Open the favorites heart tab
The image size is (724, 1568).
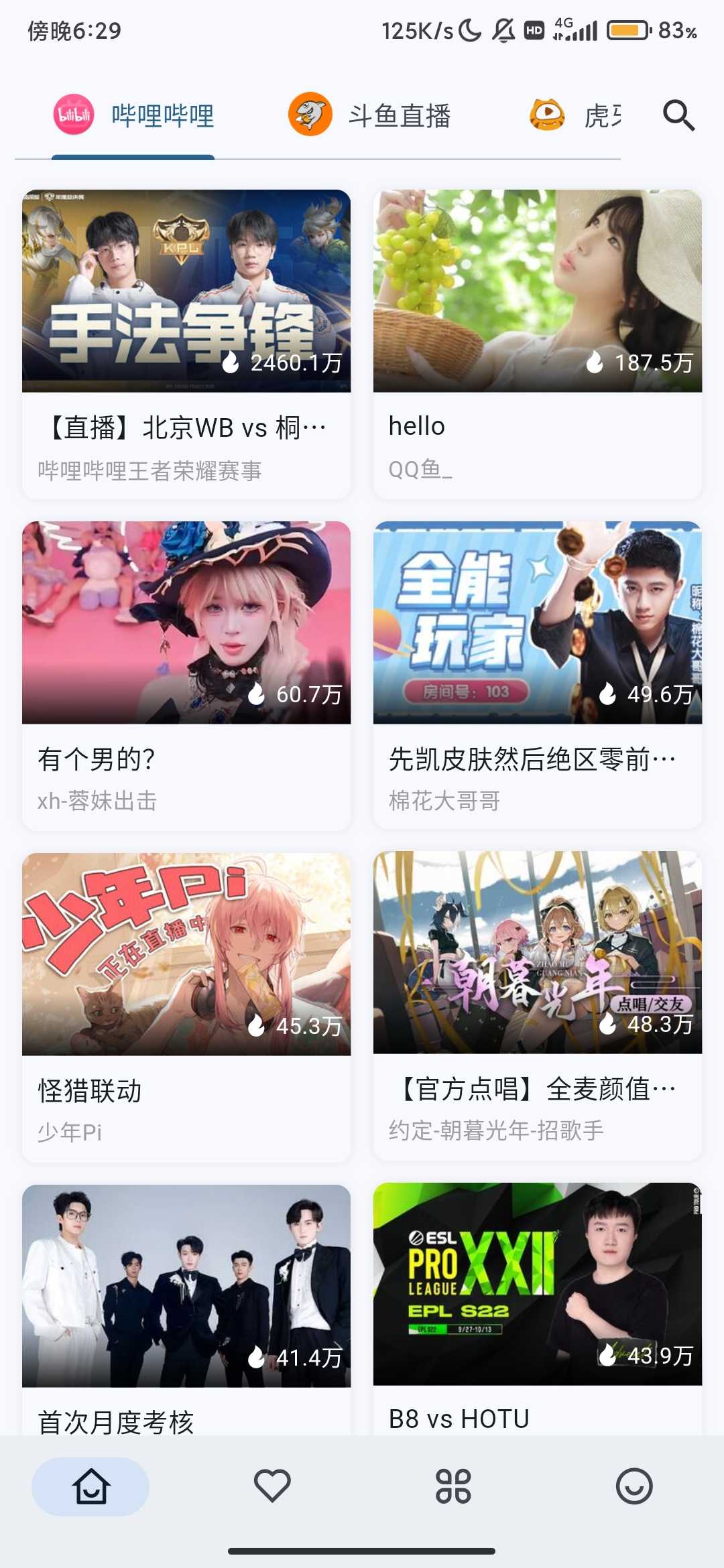(272, 1486)
